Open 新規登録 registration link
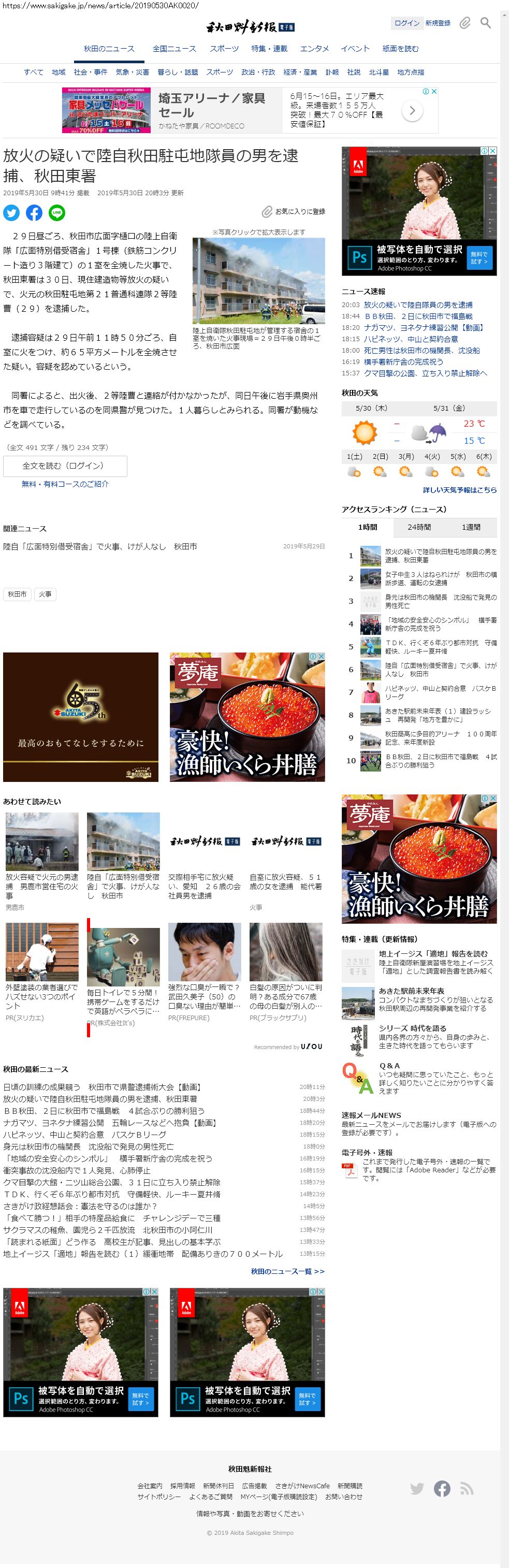 (438, 23)
